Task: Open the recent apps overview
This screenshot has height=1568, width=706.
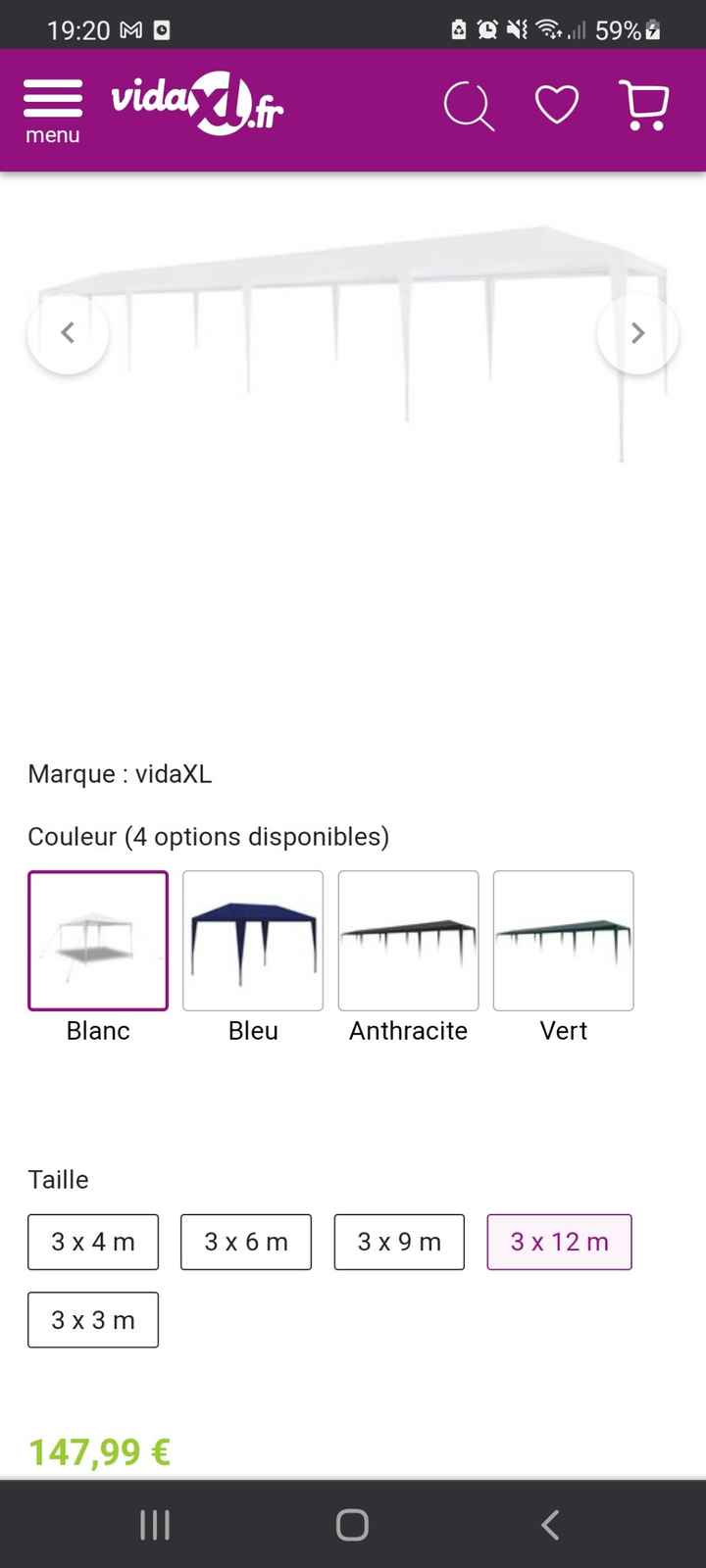Action: tap(155, 1525)
